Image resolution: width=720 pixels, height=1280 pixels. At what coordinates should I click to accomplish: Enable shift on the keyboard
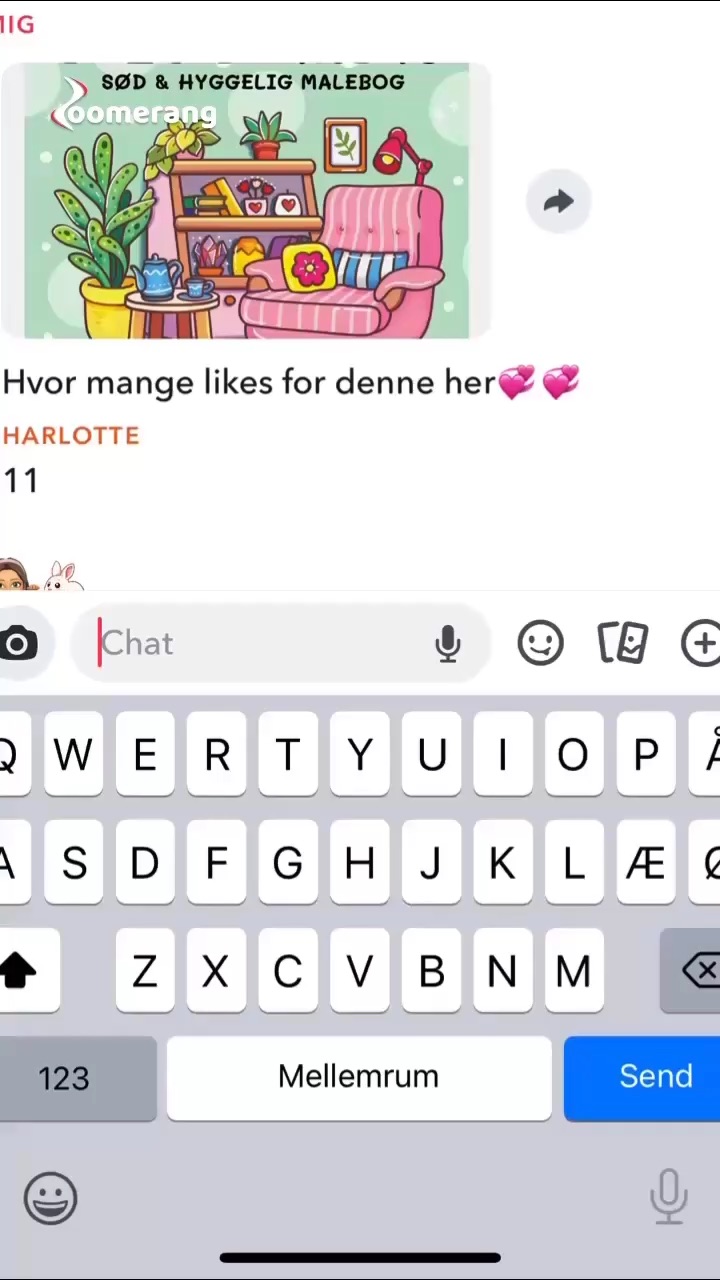[22, 970]
